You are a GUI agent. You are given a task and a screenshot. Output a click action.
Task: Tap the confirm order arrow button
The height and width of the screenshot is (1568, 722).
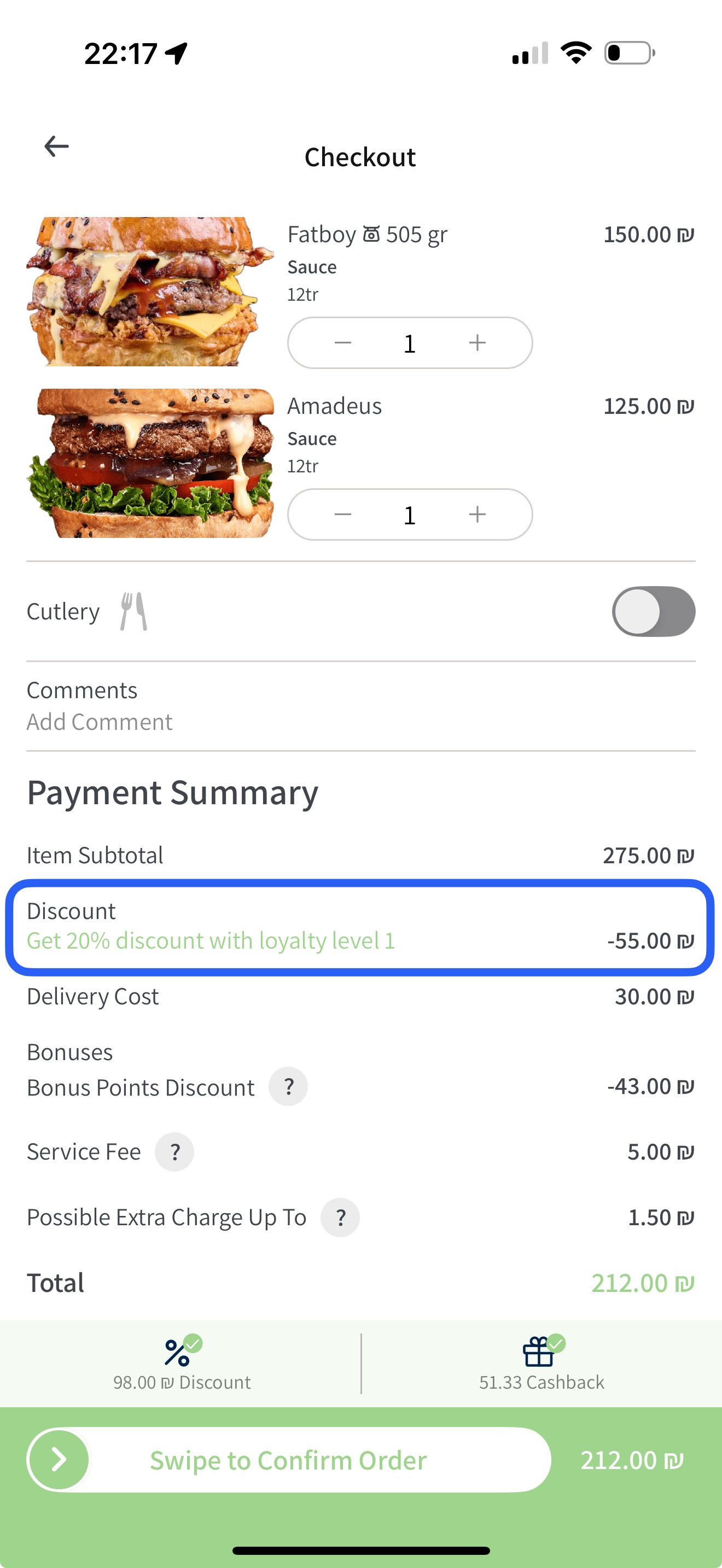coord(60,1460)
